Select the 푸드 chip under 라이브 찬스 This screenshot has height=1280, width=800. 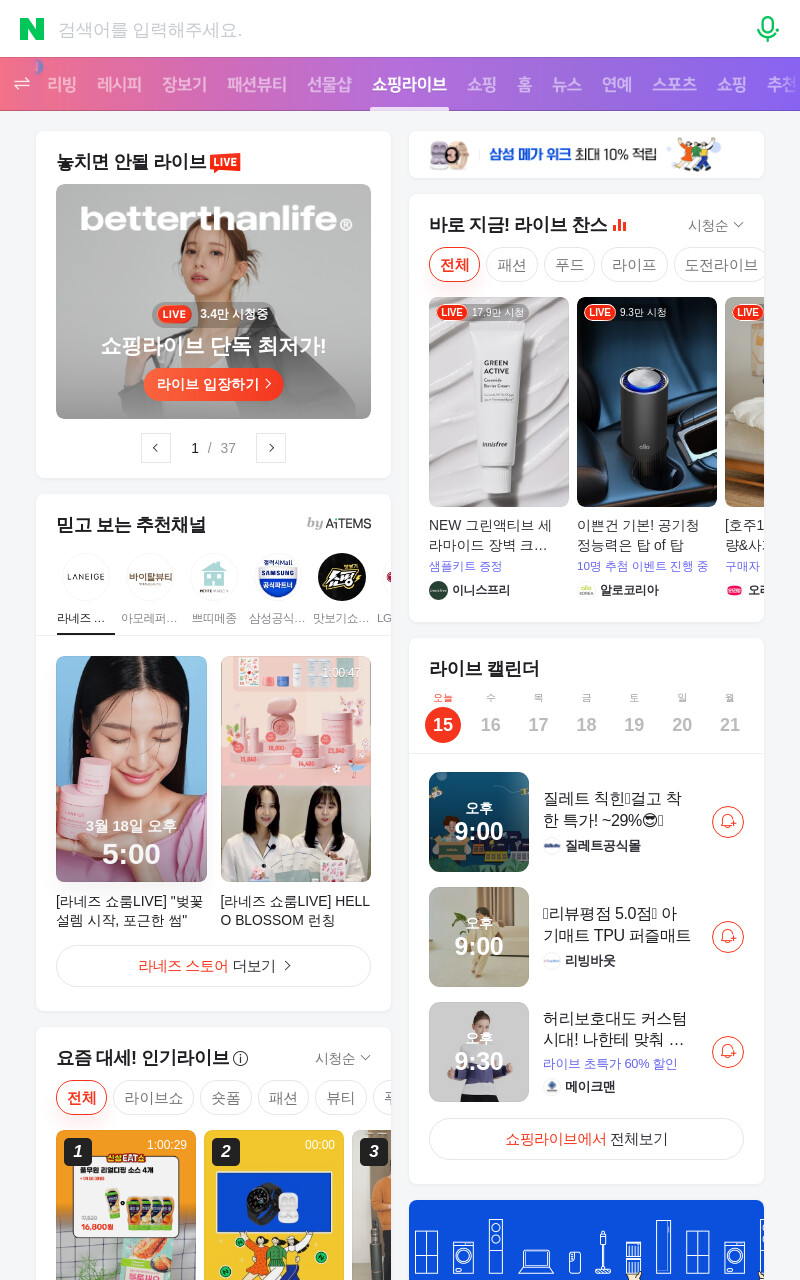[569, 265]
